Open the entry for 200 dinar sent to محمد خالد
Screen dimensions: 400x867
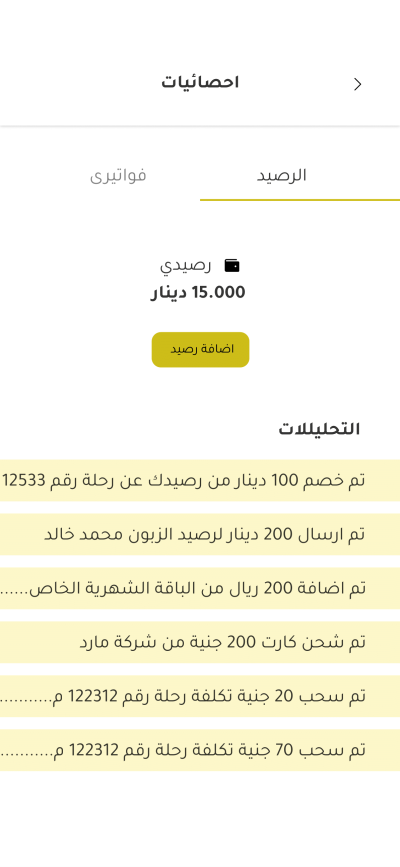click(x=200, y=534)
